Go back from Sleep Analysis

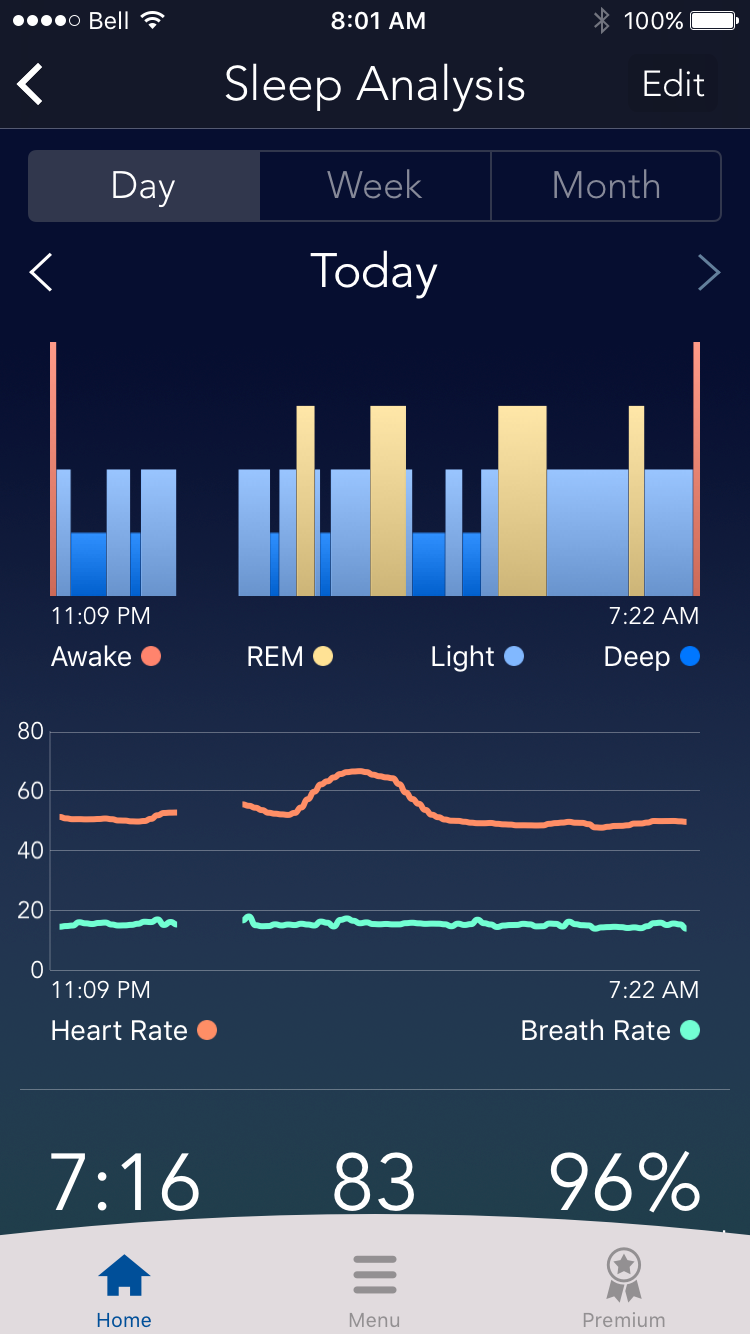tap(30, 84)
